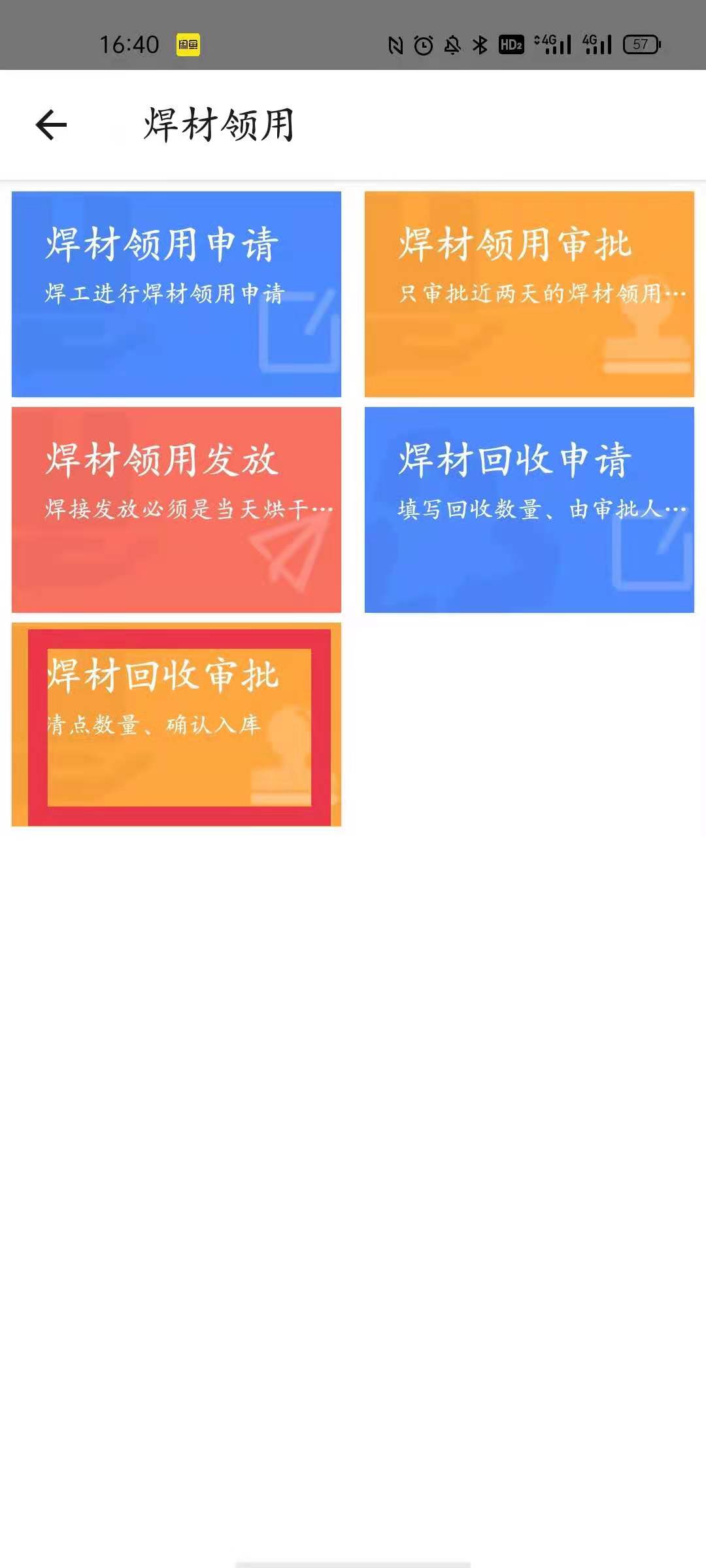Open the 焊材领用发放 card

(x=175, y=510)
